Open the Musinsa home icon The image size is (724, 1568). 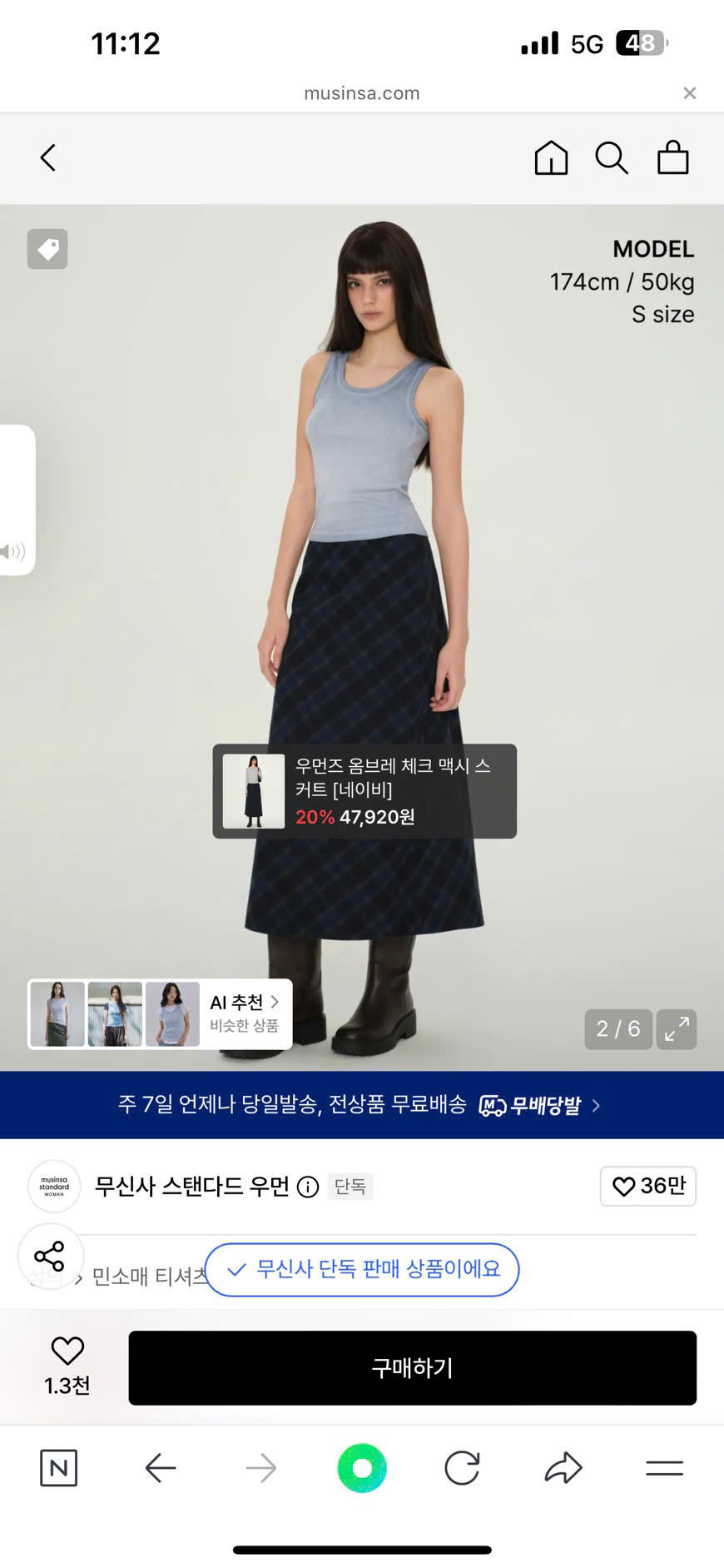pos(551,157)
